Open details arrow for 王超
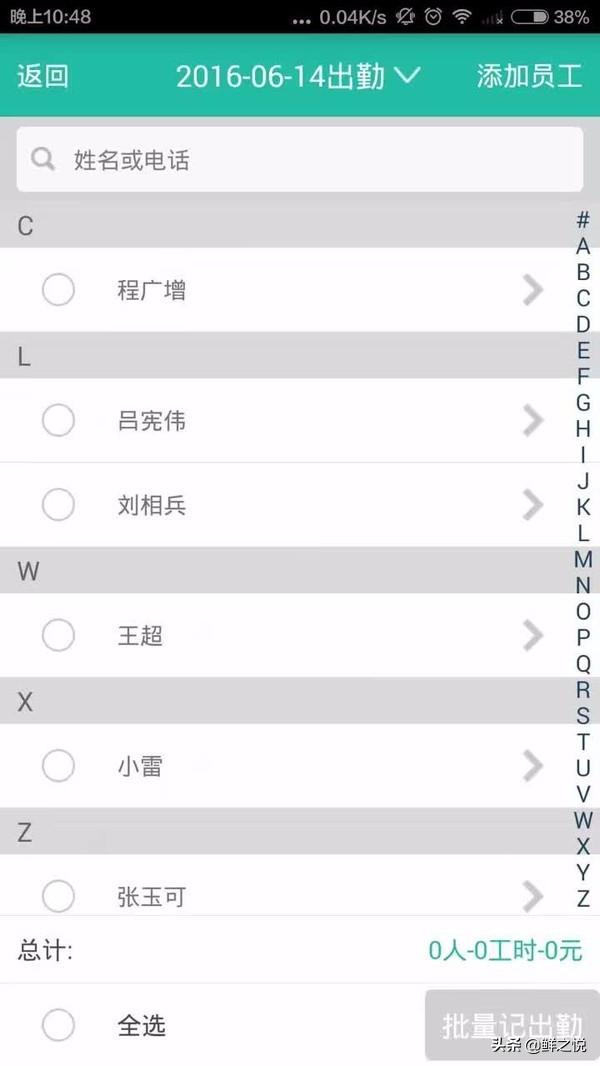The height and width of the screenshot is (1066, 600). [x=533, y=635]
